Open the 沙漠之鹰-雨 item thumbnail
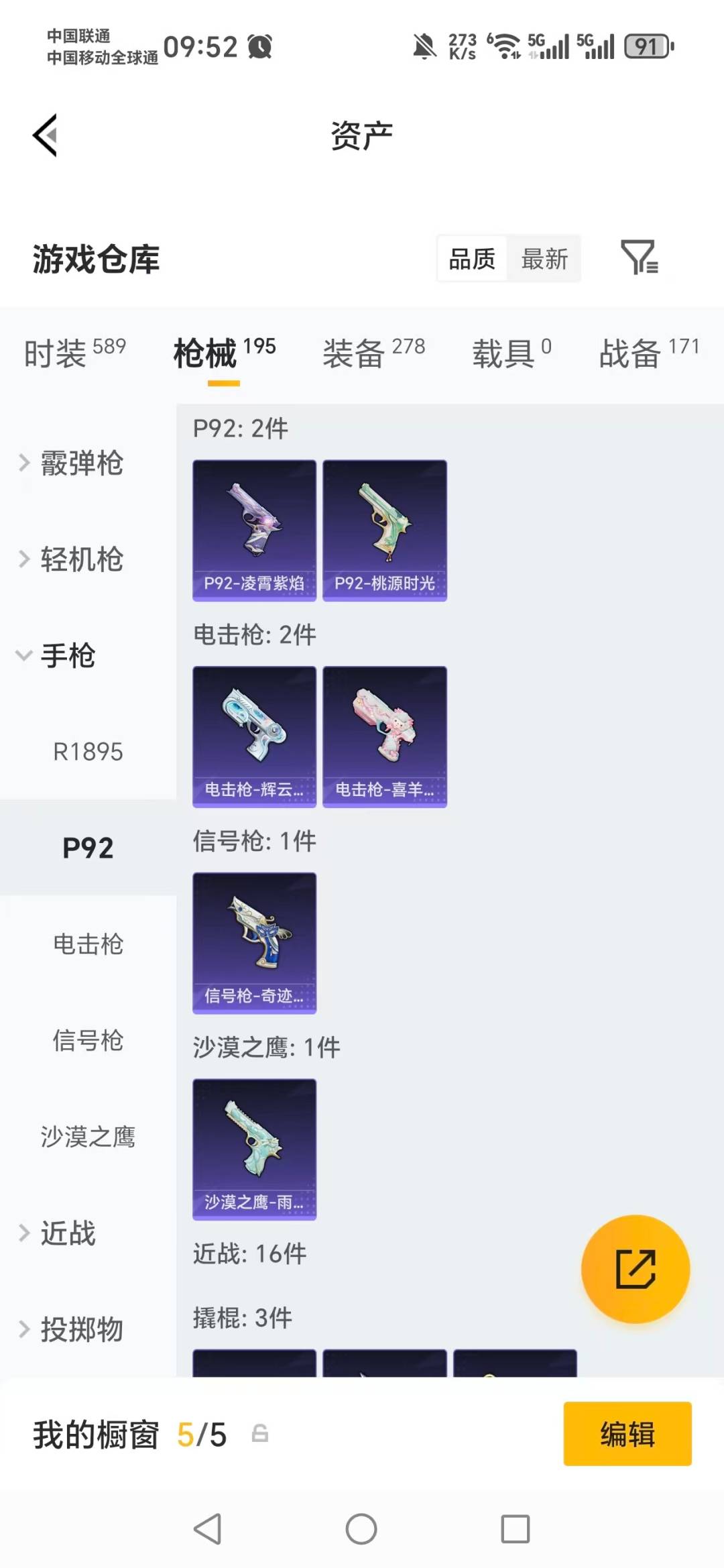The height and width of the screenshot is (1568, 724). point(254,1149)
